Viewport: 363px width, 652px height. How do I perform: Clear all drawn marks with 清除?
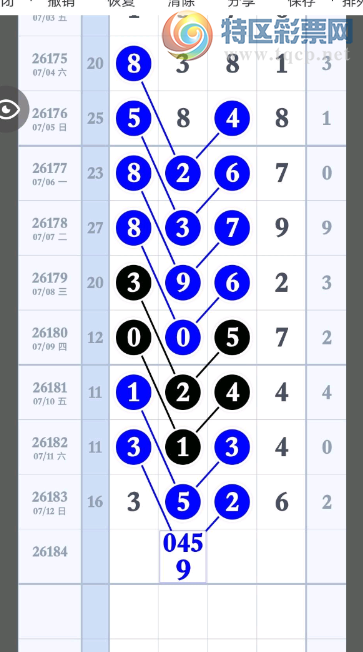coord(181,3)
